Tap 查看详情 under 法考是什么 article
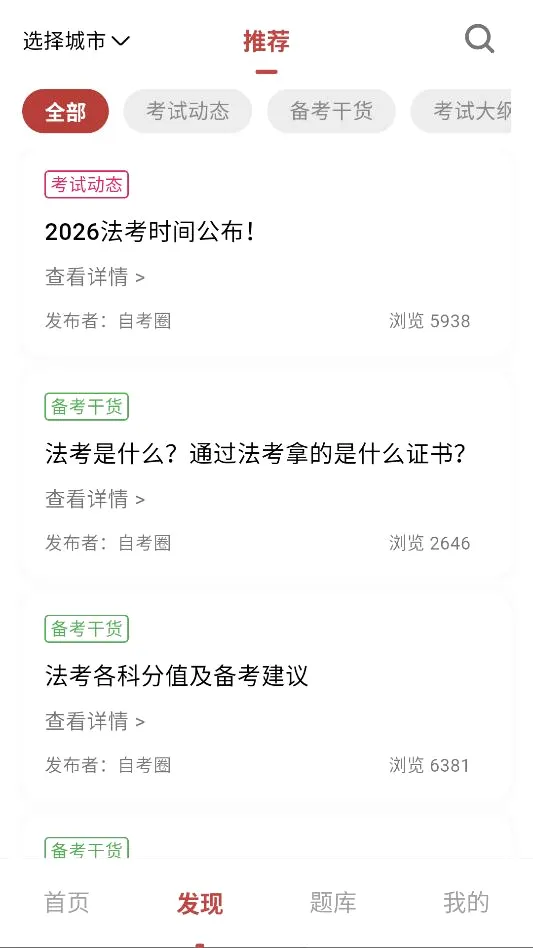Image resolution: width=533 pixels, height=948 pixels. point(95,499)
